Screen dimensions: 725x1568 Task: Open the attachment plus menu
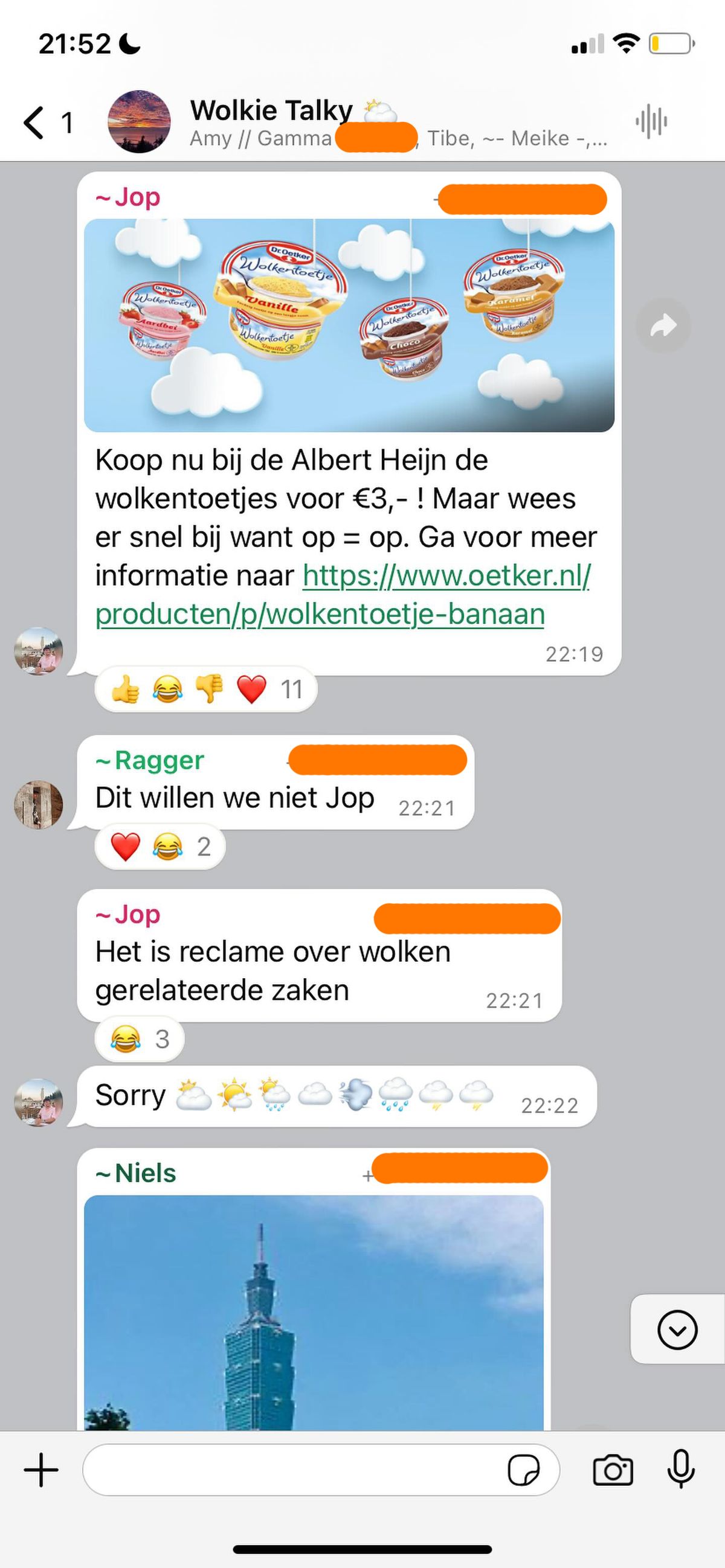42,1470
